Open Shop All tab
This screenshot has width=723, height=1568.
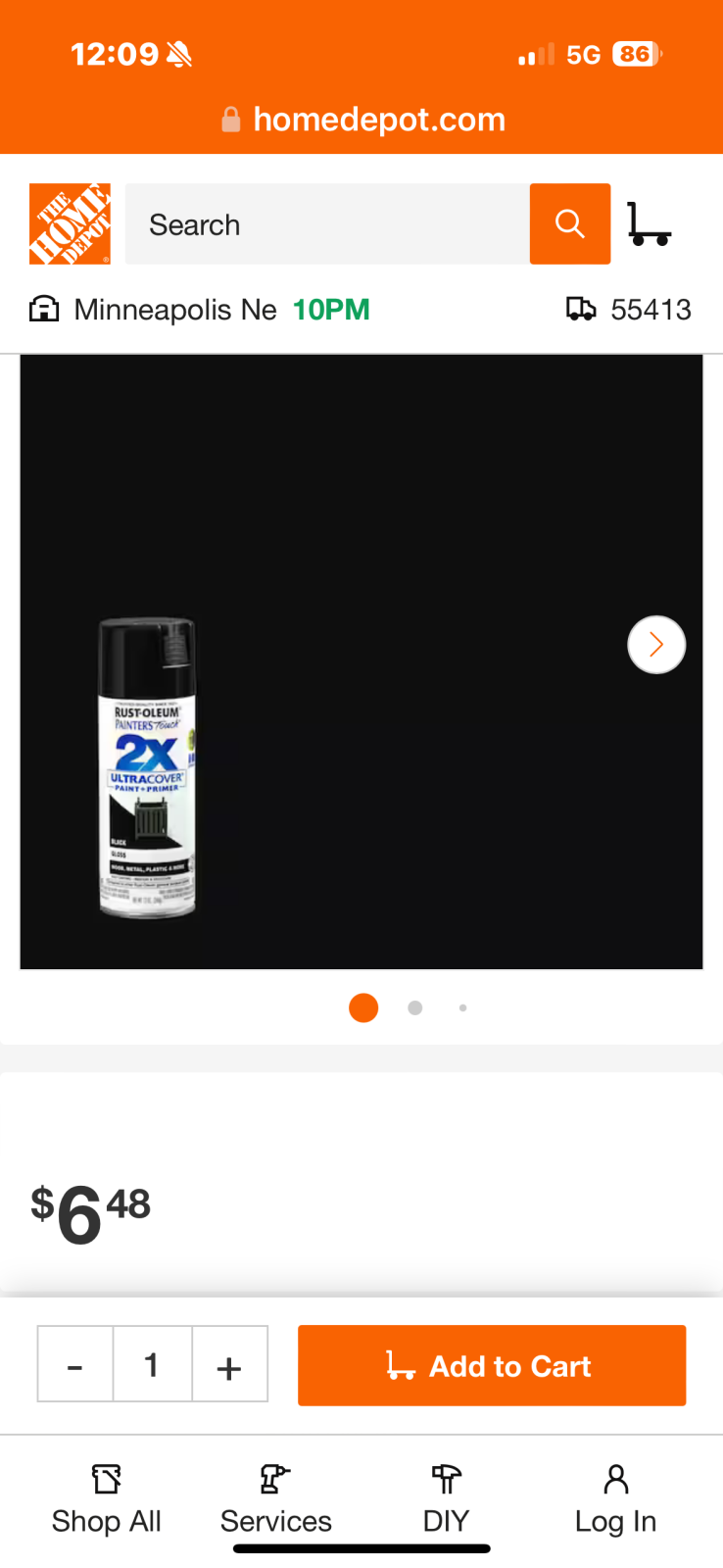click(106, 1499)
